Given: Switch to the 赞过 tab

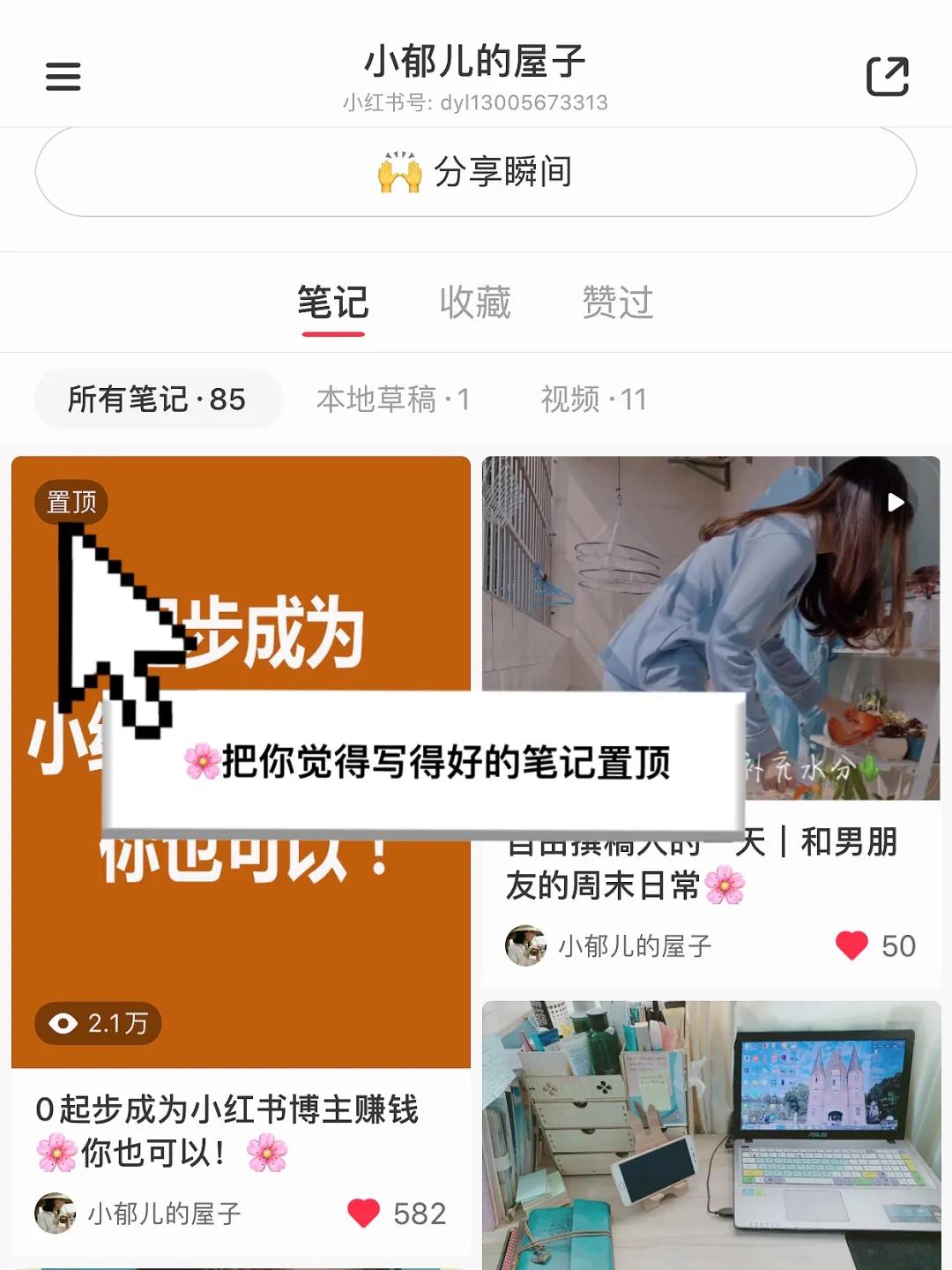Looking at the screenshot, I should click(x=615, y=302).
